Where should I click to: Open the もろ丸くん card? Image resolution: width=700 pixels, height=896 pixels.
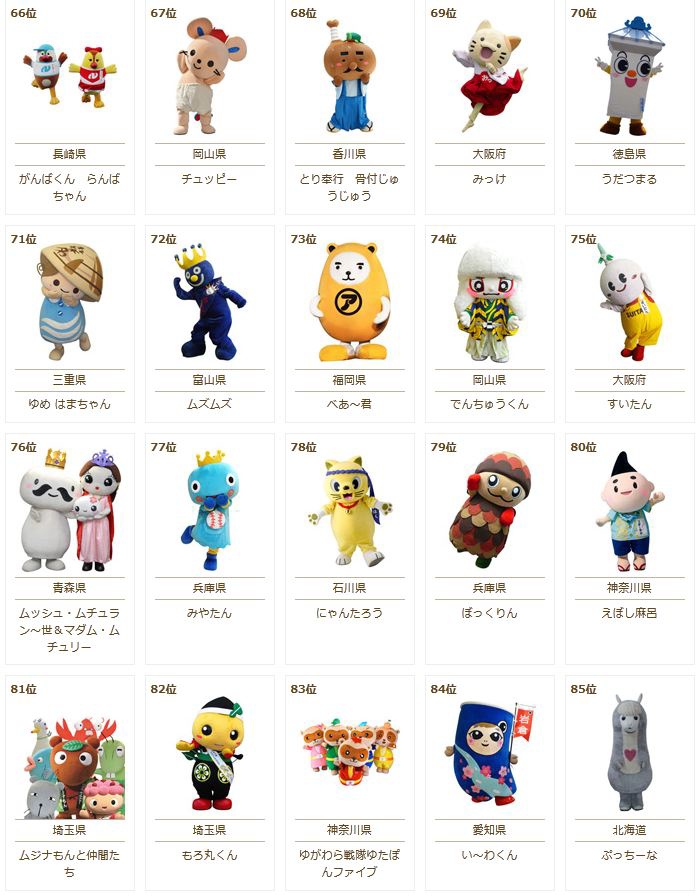click(x=210, y=755)
